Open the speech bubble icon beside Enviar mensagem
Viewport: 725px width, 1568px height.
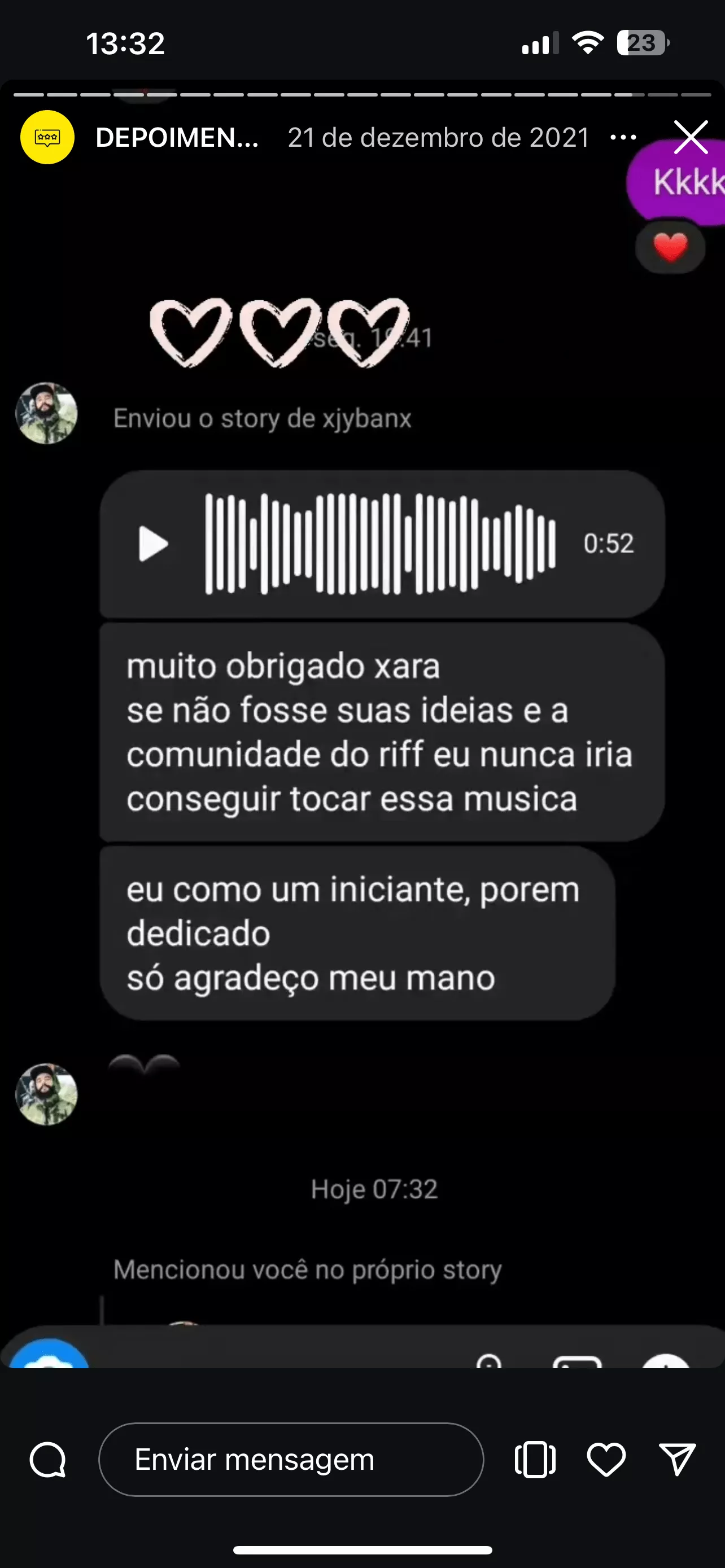(48, 1460)
